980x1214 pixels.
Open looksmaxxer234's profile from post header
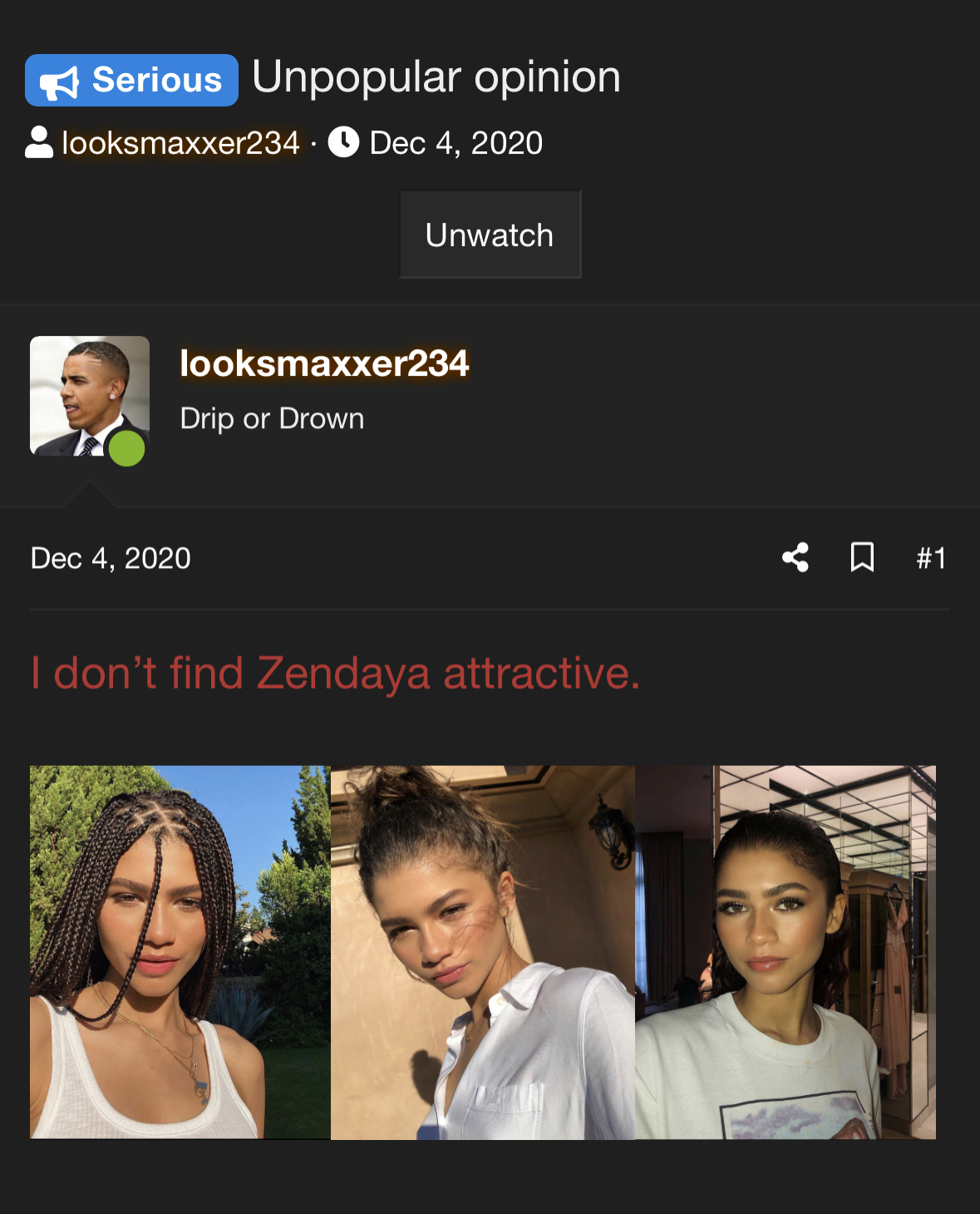point(324,363)
